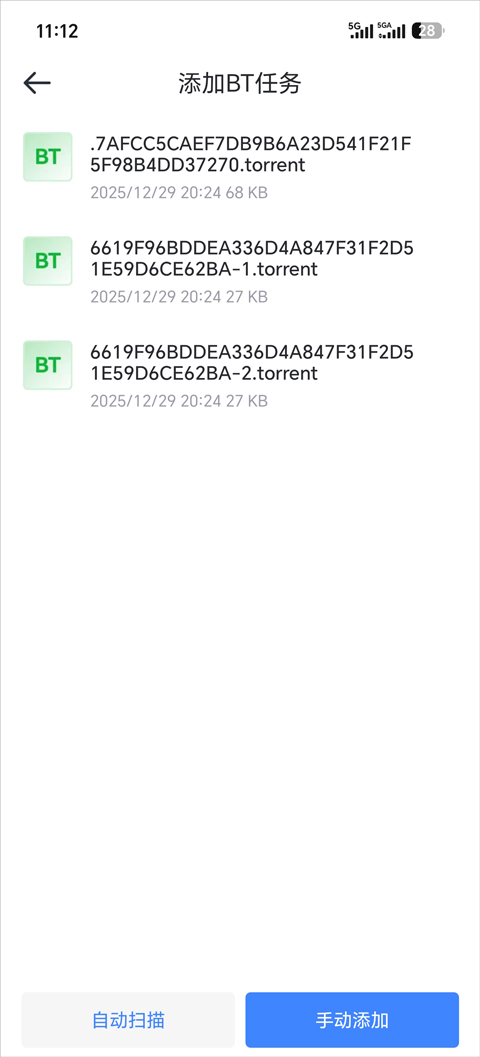Open the .7AFCC5CAEF7DB9B6A23D541F21F torrent file
480x1057 pixels.
pos(240,167)
